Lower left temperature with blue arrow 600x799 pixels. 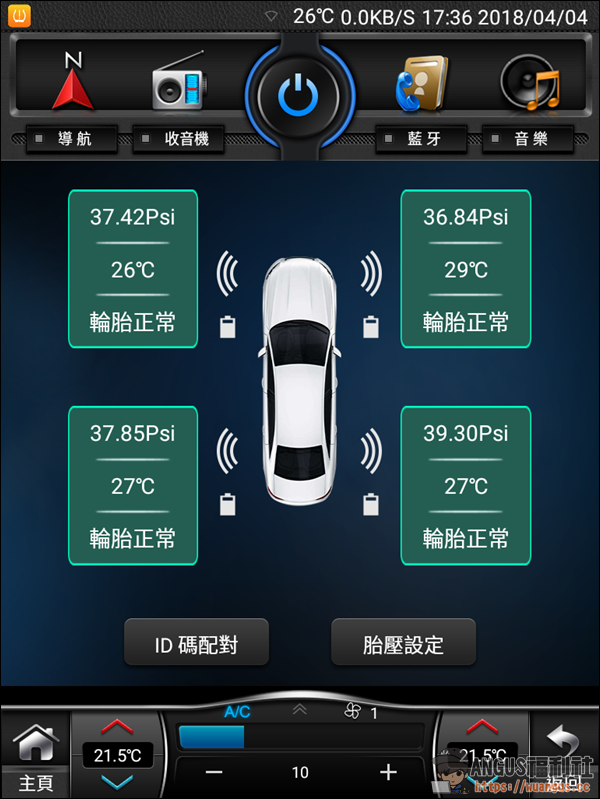click(117, 781)
